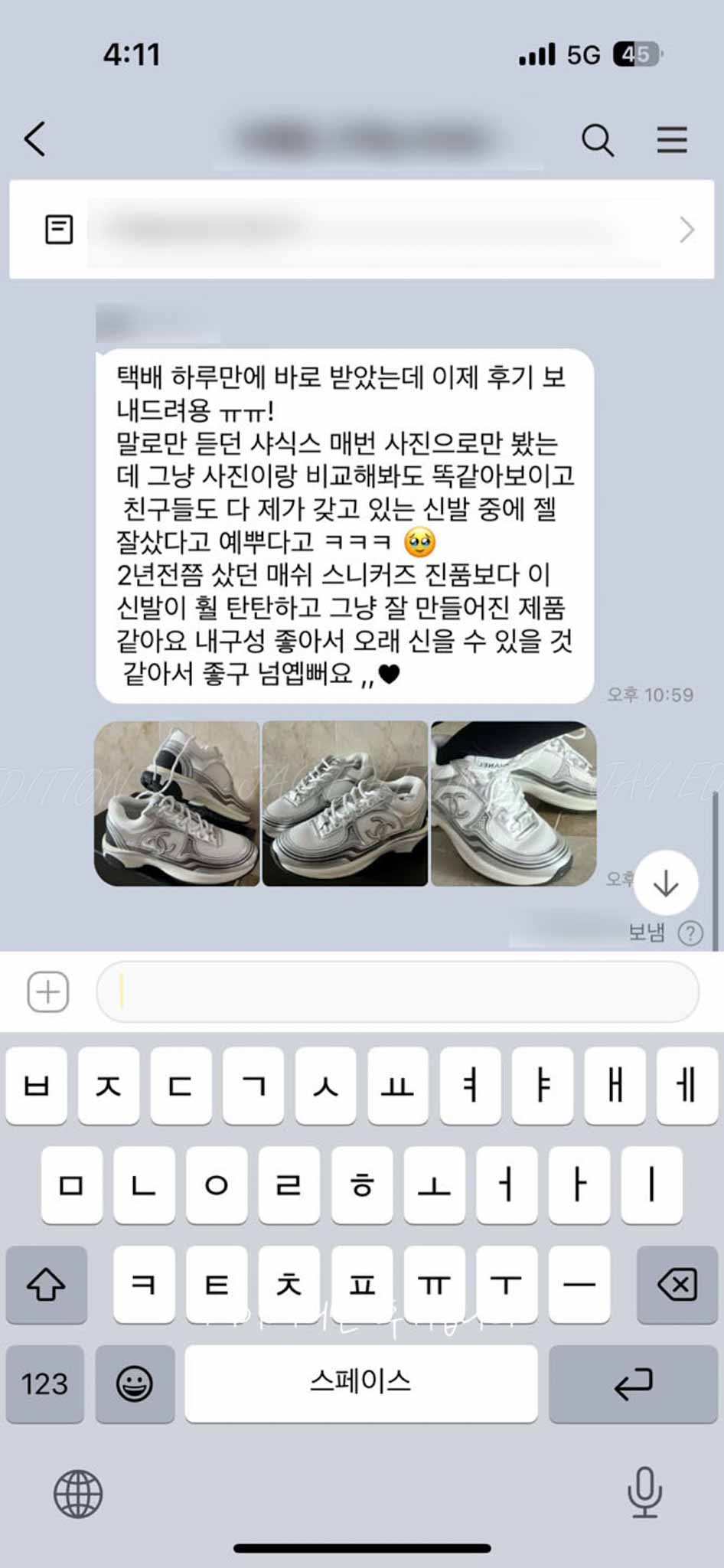Go back from this chat
The width and height of the screenshot is (724, 1568).
[35, 139]
